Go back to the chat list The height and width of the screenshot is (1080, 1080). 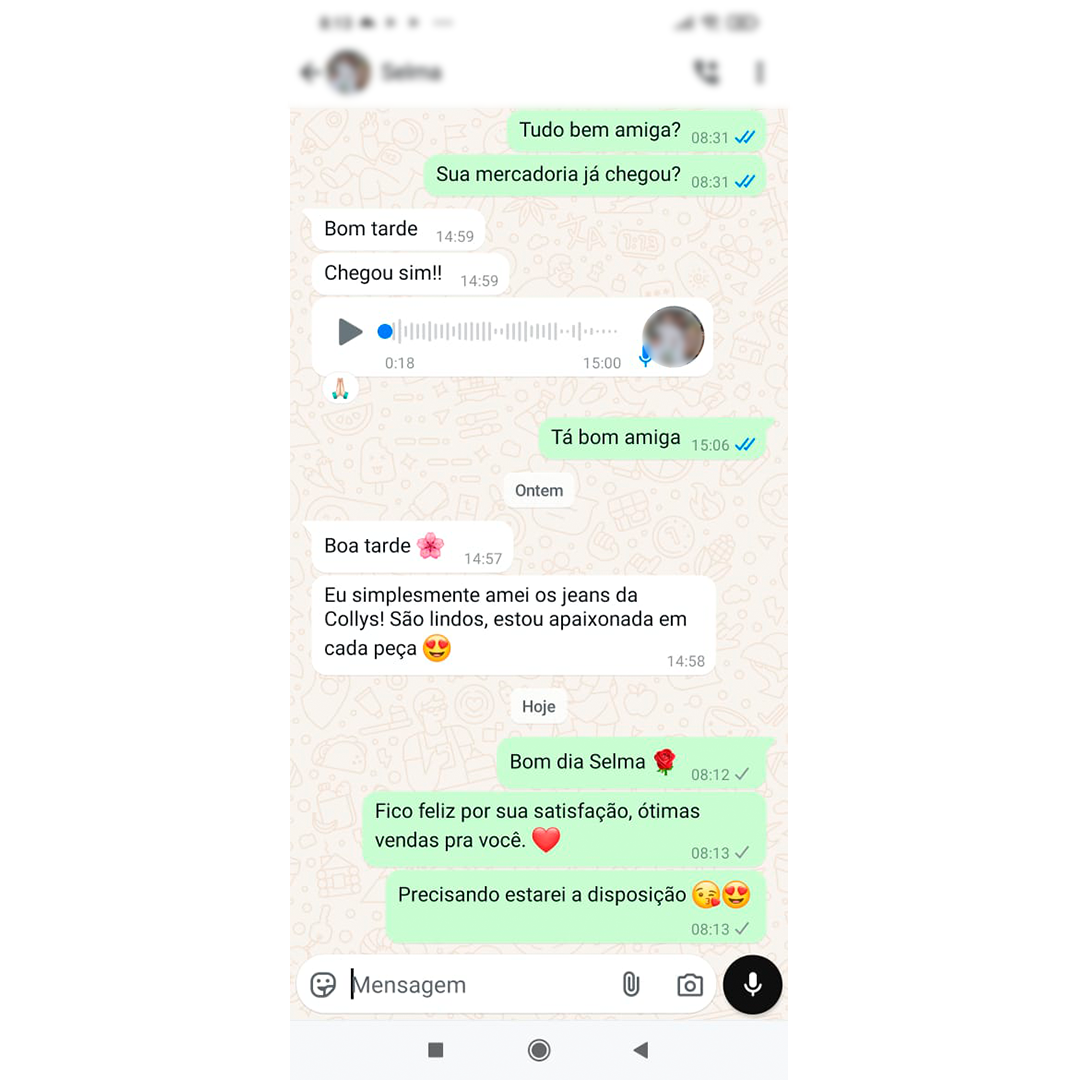coord(309,72)
